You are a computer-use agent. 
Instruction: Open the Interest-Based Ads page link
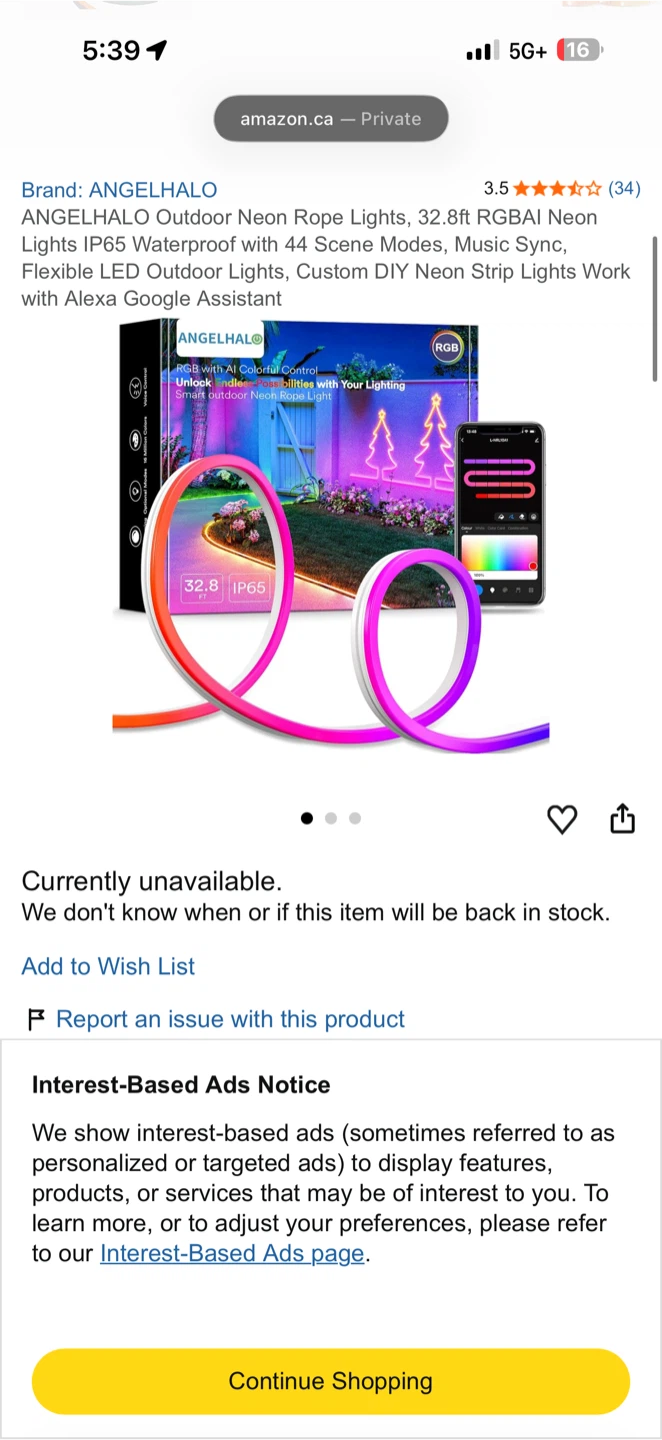point(232,1253)
